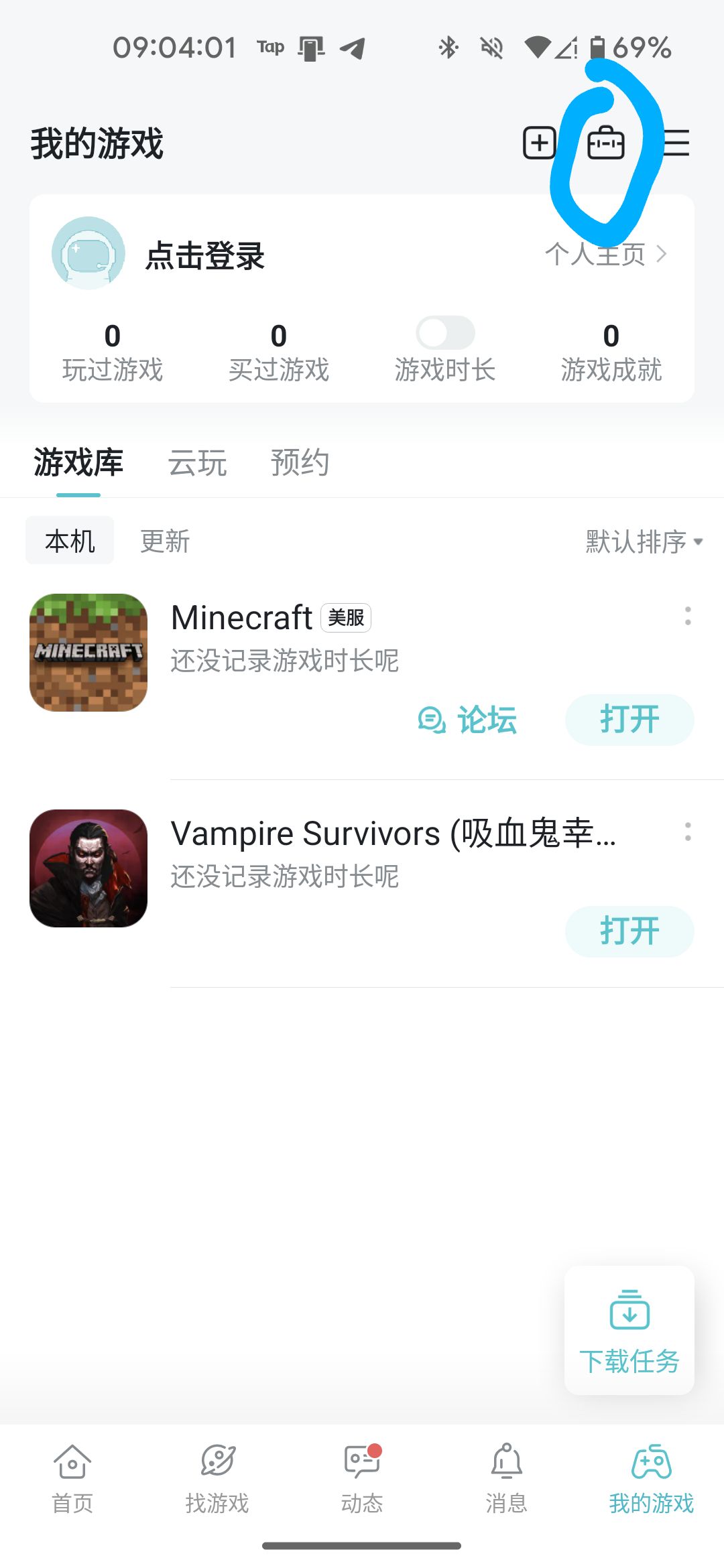Tap 点击登录 to sign in
This screenshot has width=724, height=1568.
click(x=206, y=256)
